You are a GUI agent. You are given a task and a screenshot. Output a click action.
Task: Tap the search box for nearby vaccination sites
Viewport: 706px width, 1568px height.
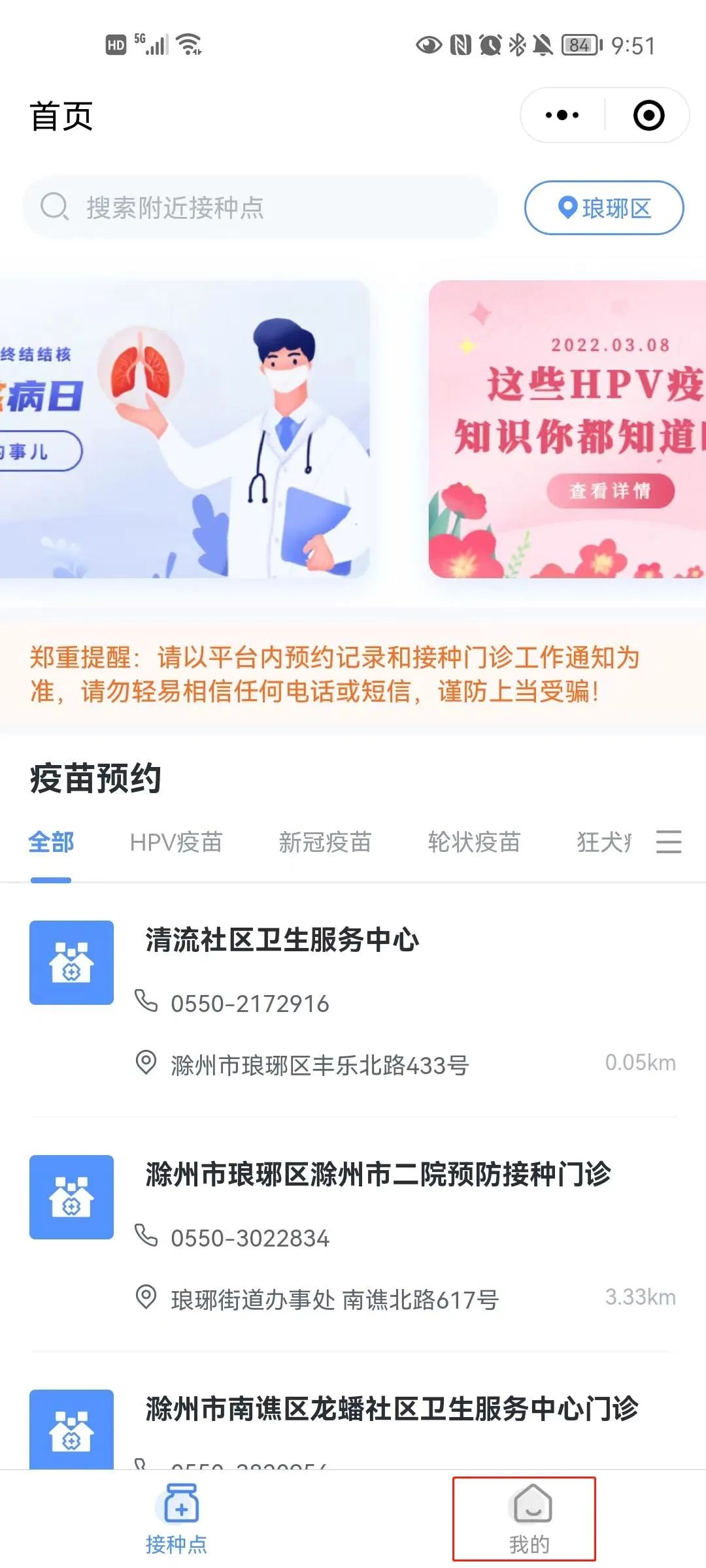tap(261, 208)
